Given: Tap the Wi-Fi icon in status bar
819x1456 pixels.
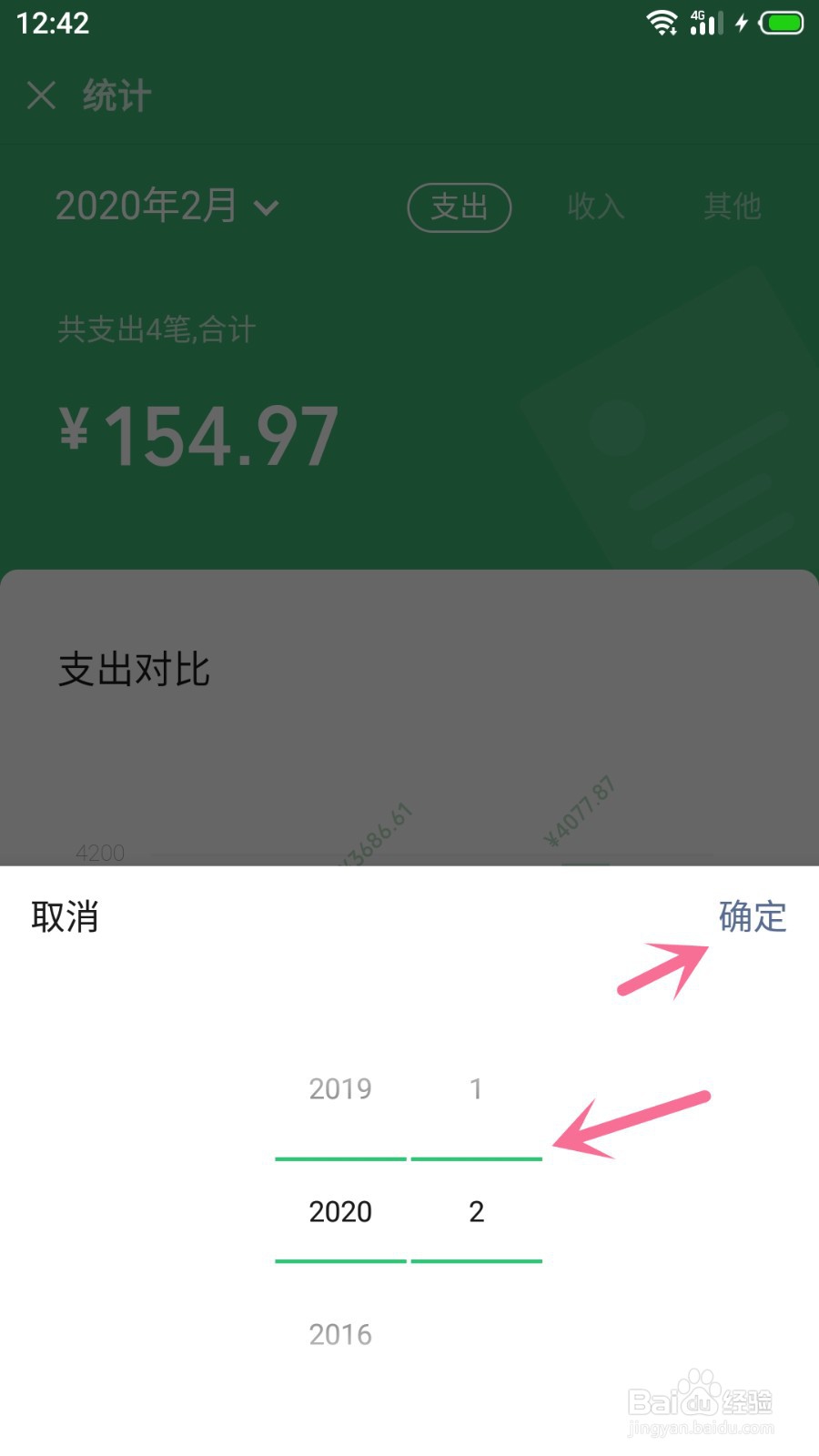Looking at the screenshot, I should [x=662, y=22].
